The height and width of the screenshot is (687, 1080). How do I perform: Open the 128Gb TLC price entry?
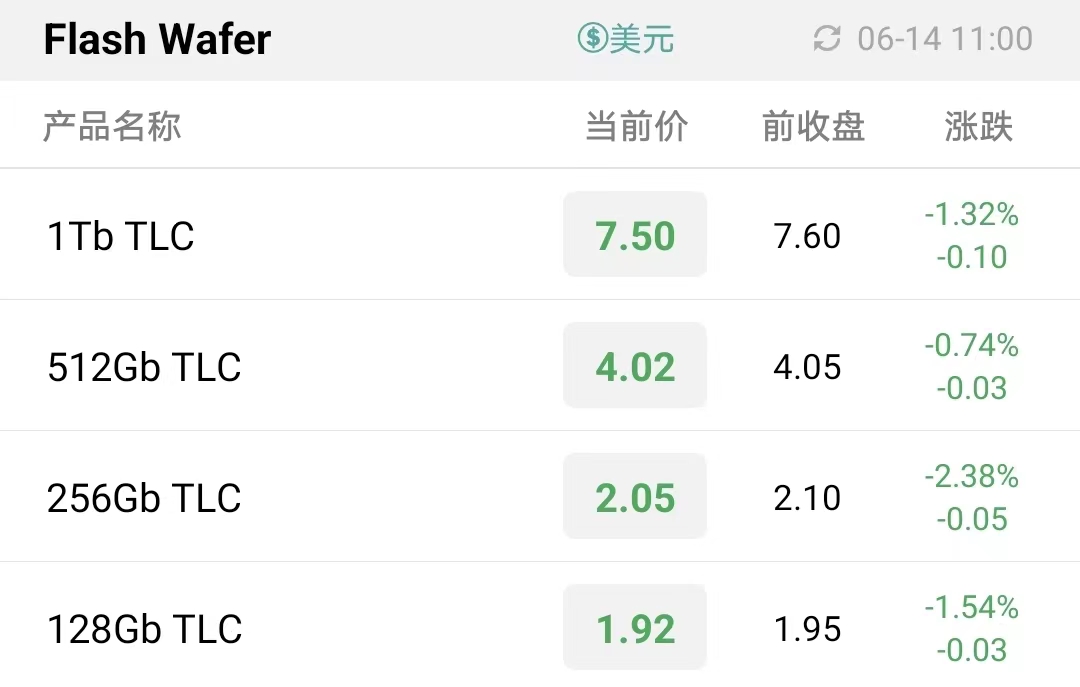[x=540, y=625]
